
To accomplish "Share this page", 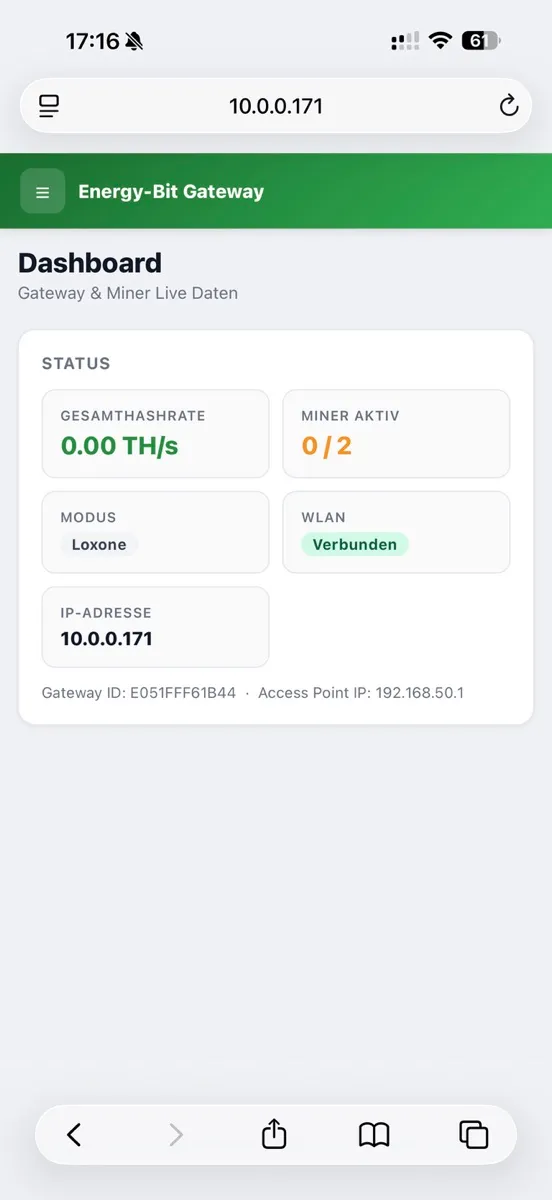I will point(274,1133).
